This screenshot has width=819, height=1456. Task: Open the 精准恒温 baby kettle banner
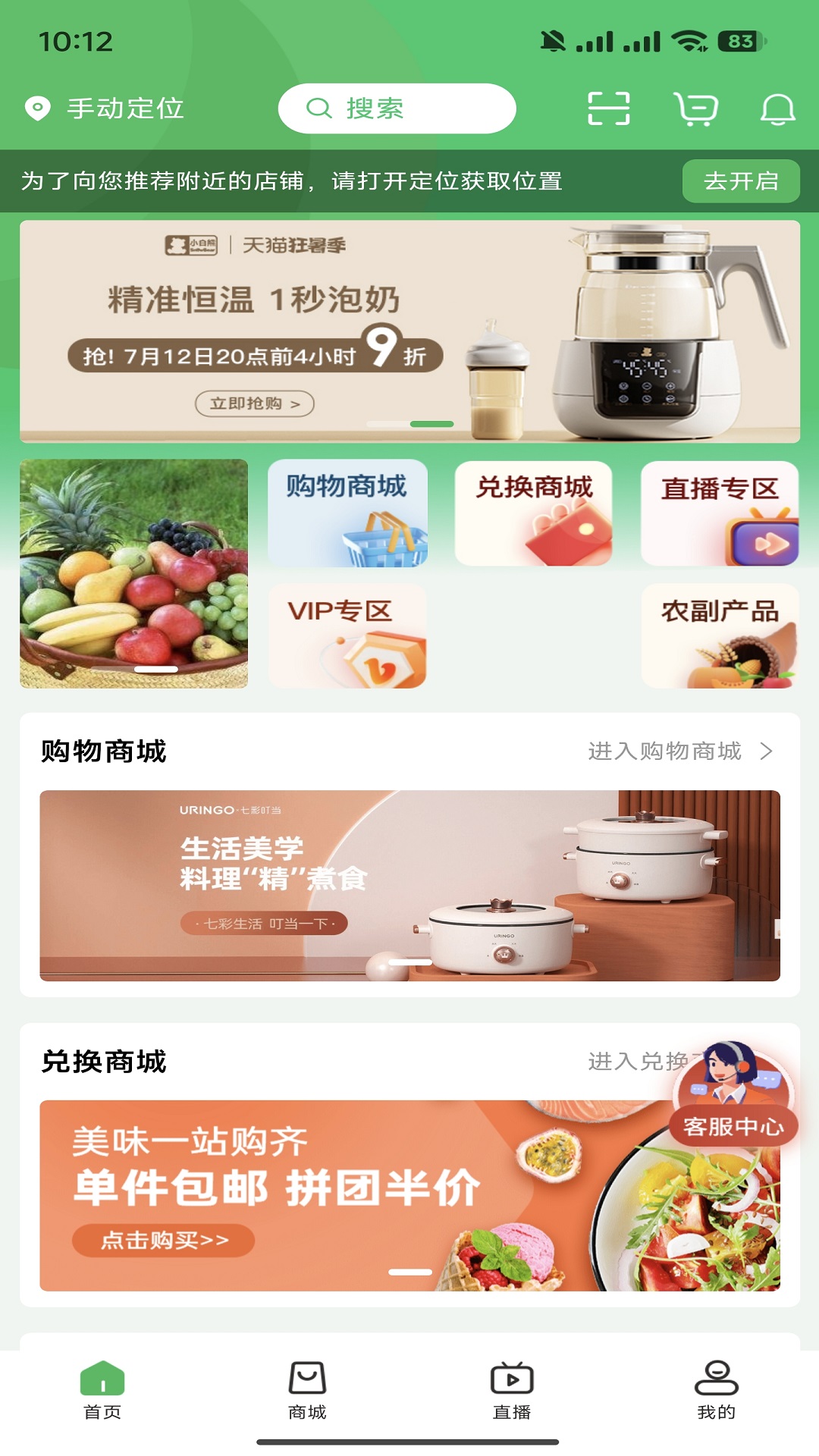[409, 331]
